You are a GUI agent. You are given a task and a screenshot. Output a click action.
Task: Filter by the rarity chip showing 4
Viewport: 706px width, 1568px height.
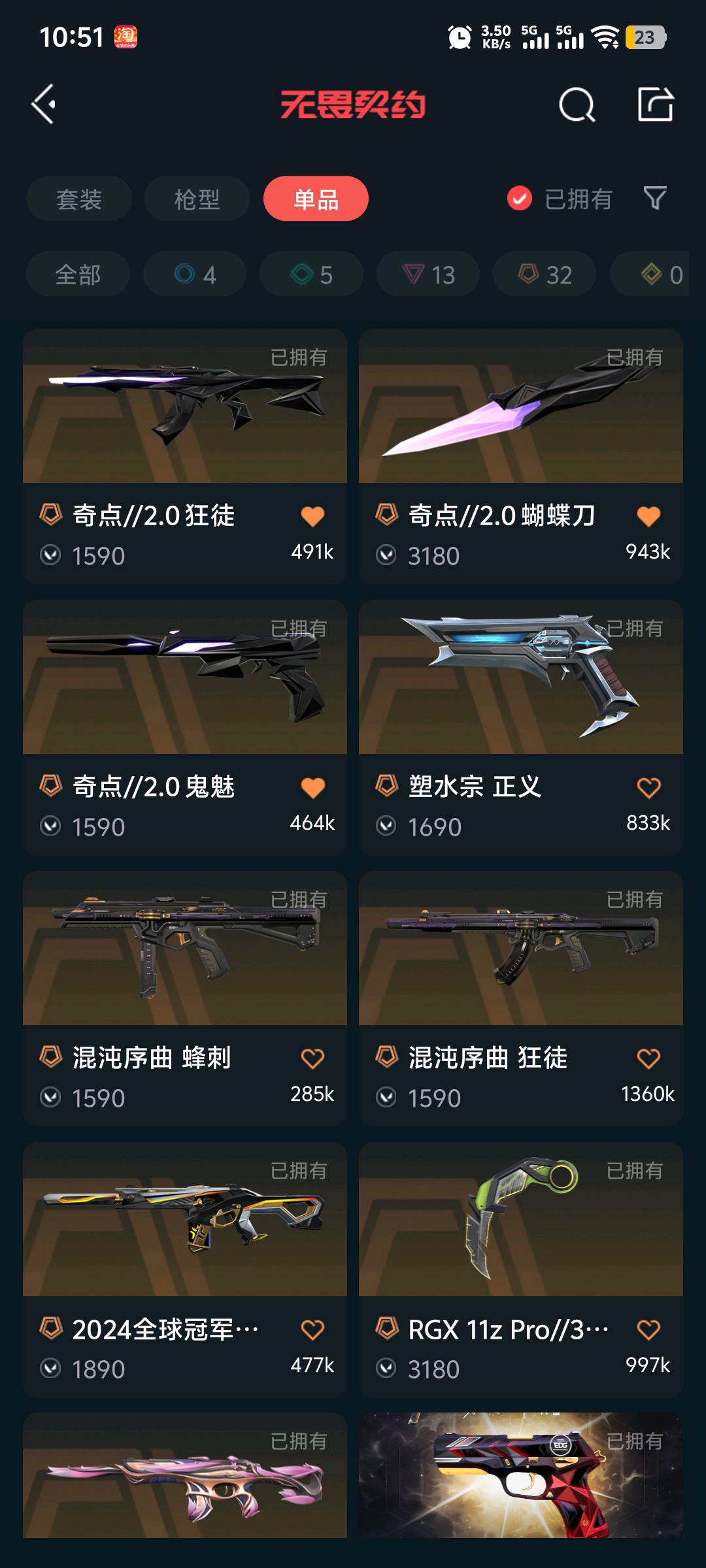pos(195,274)
